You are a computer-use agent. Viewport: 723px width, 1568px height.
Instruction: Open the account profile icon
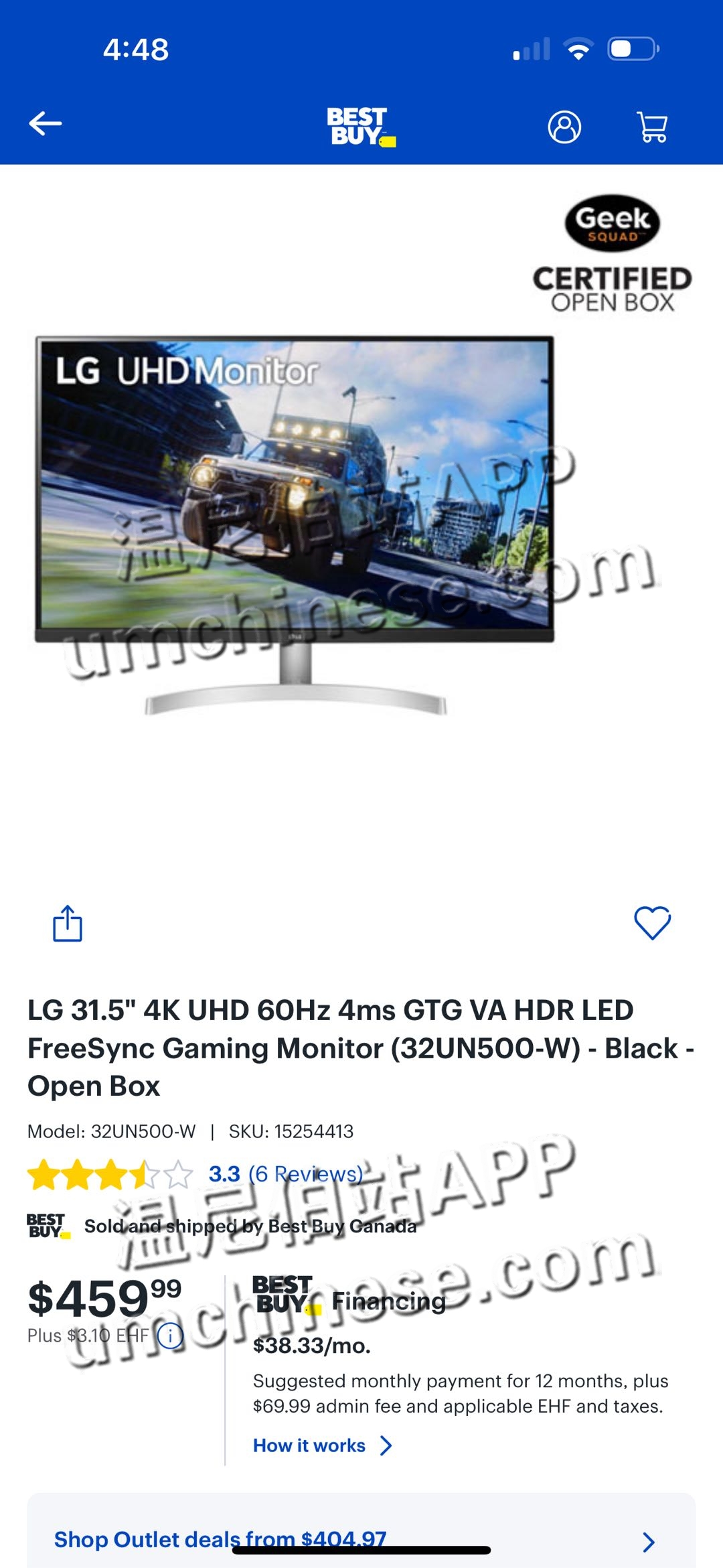pyautogui.click(x=564, y=127)
